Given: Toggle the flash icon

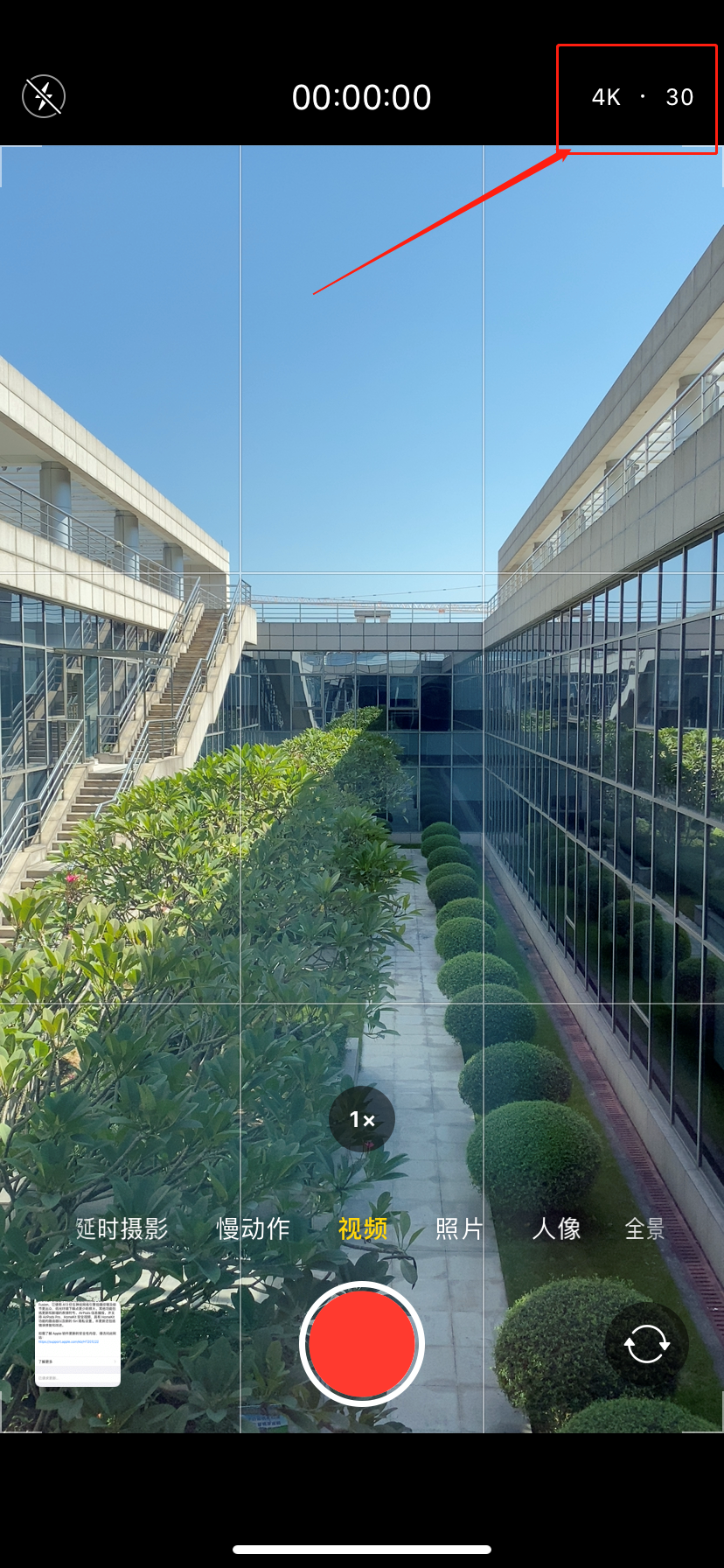Looking at the screenshot, I should click(x=44, y=96).
